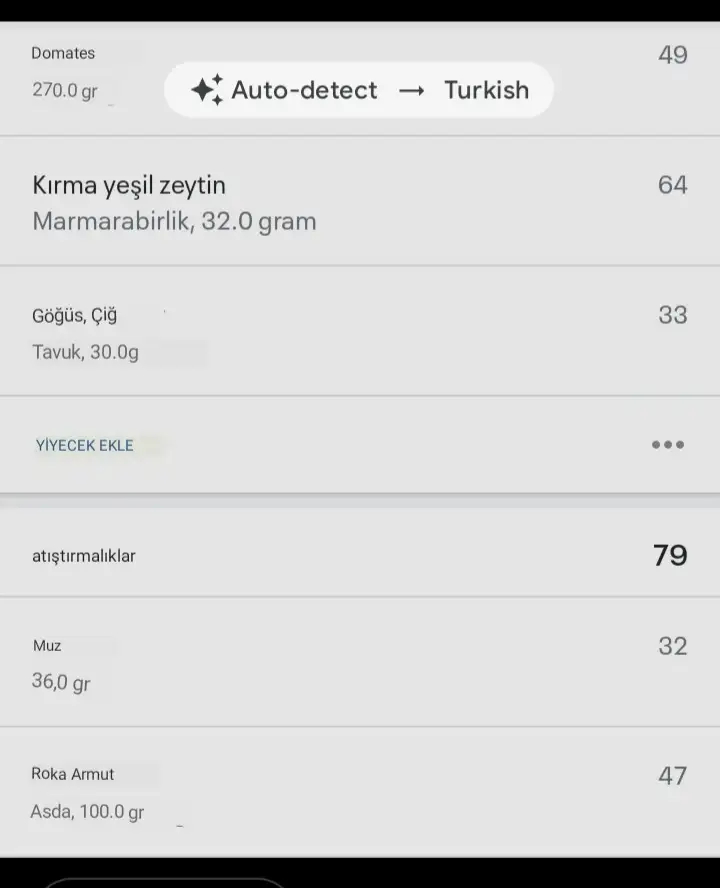This screenshot has width=720, height=888.
Task: Tap YİYECEK EKLE to add food
Action: coord(85,445)
